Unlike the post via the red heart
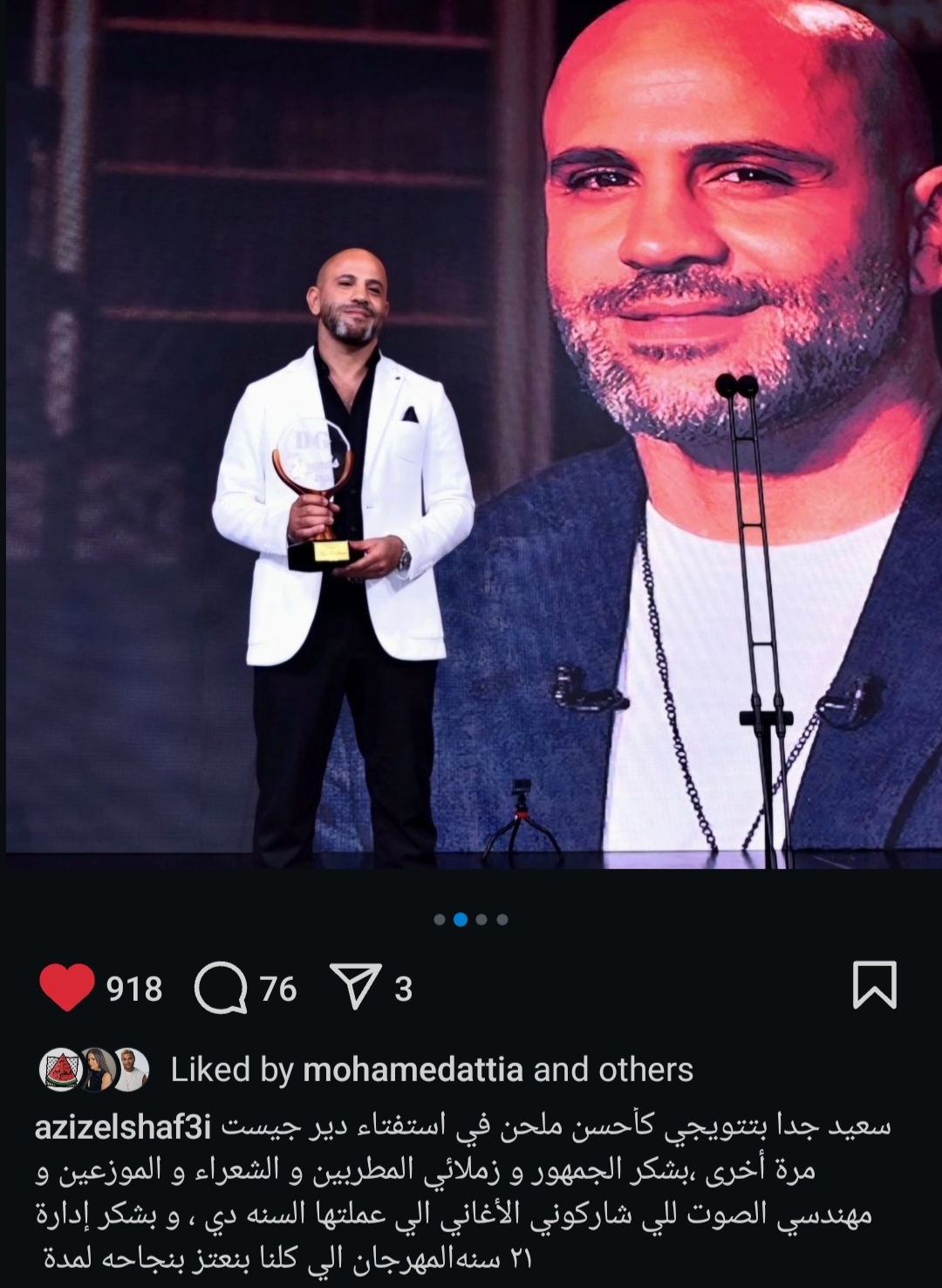Image resolution: width=942 pixels, height=1288 pixels. 67,987
